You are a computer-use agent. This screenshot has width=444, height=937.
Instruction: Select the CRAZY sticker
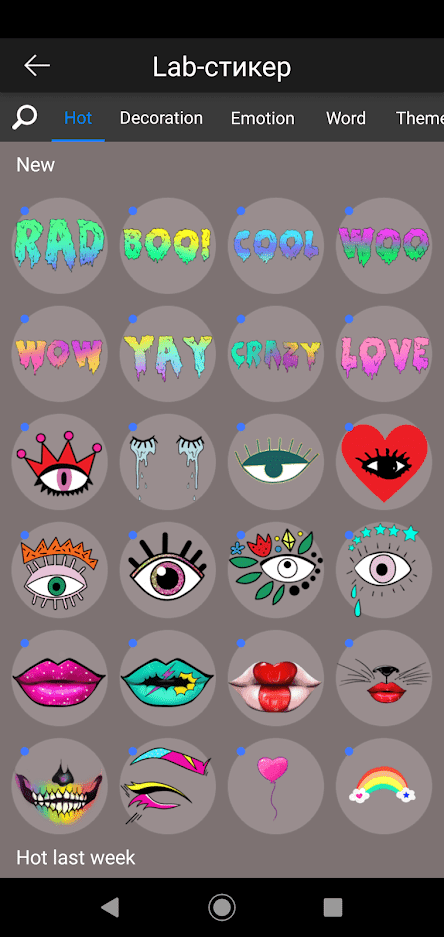point(276,354)
